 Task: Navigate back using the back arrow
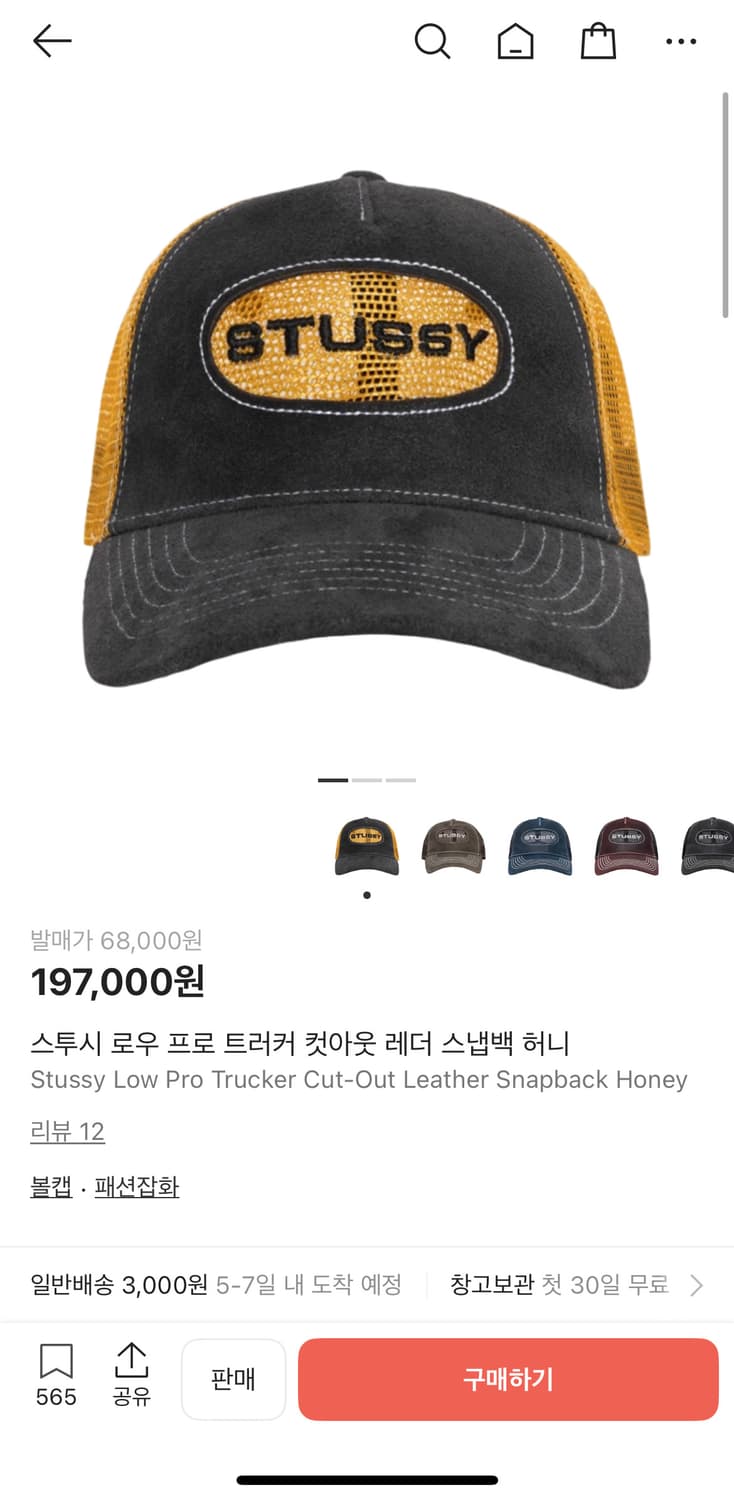(x=51, y=41)
